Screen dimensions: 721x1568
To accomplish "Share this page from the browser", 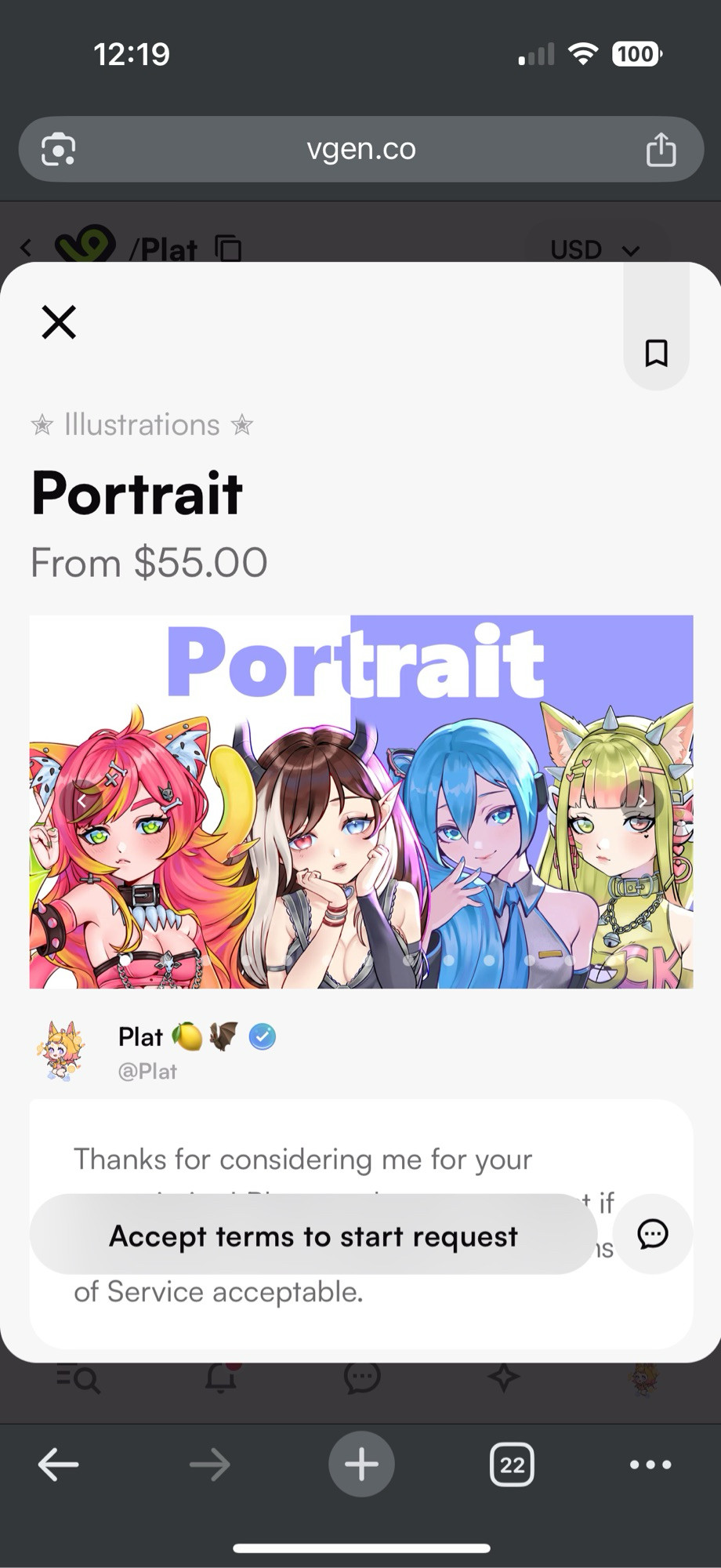I will pyautogui.click(x=661, y=149).
